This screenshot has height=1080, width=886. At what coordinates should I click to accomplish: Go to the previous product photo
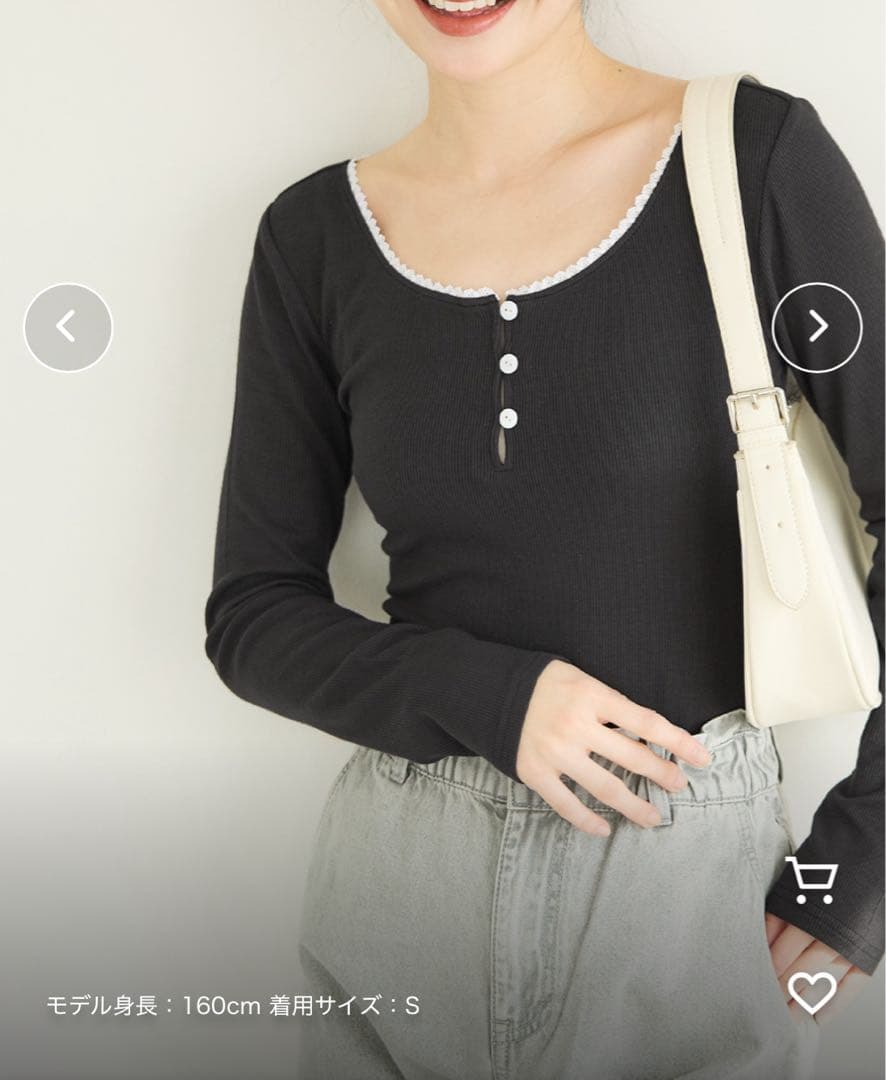(x=68, y=327)
